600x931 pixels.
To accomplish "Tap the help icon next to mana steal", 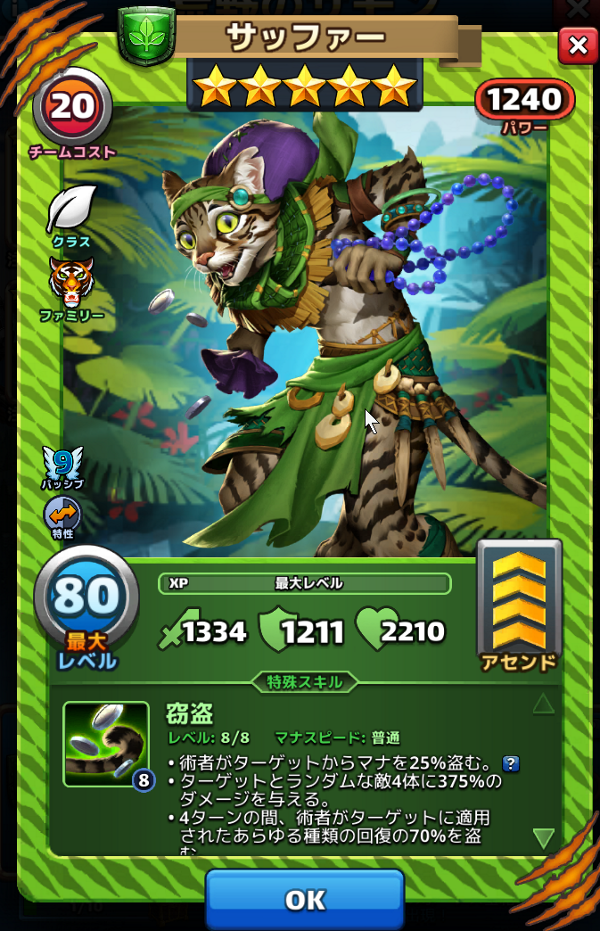I will [x=511, y=763].
